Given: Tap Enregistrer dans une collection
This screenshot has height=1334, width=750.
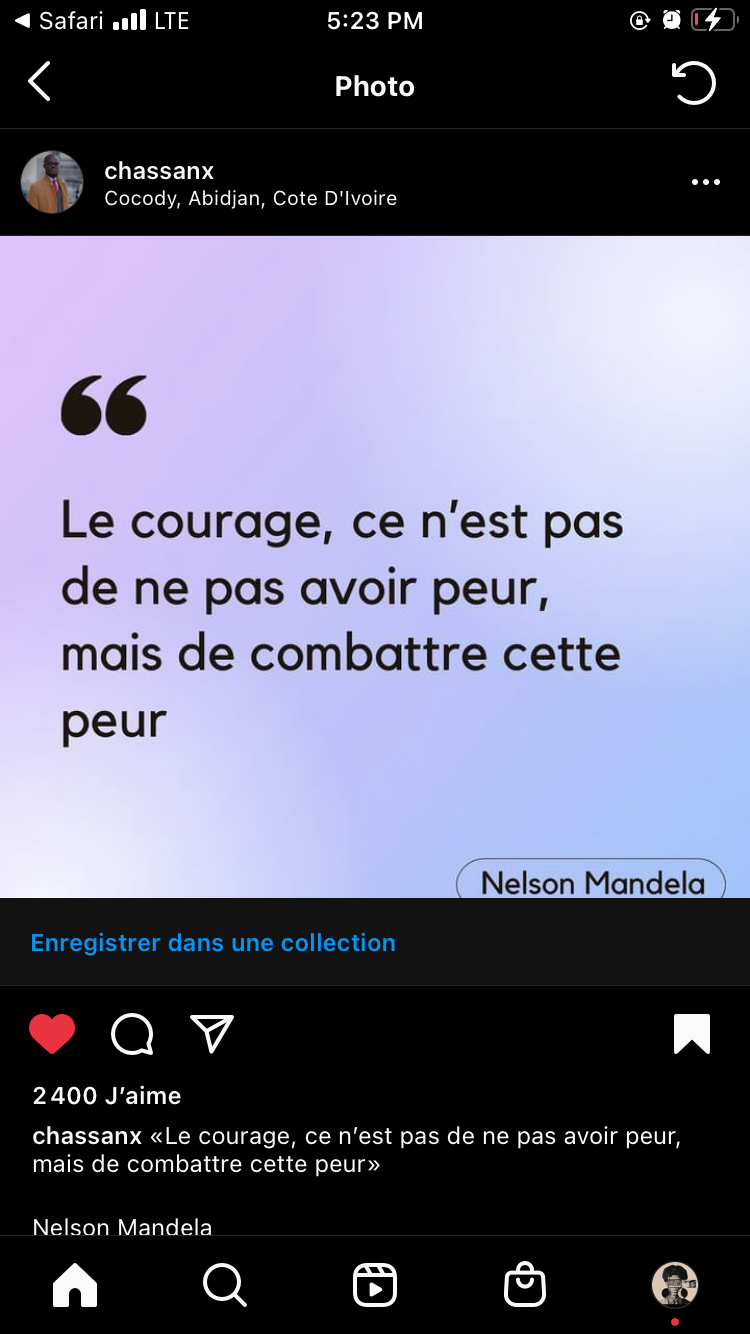Looking at the screenshot, I should (x=213, y=942).
